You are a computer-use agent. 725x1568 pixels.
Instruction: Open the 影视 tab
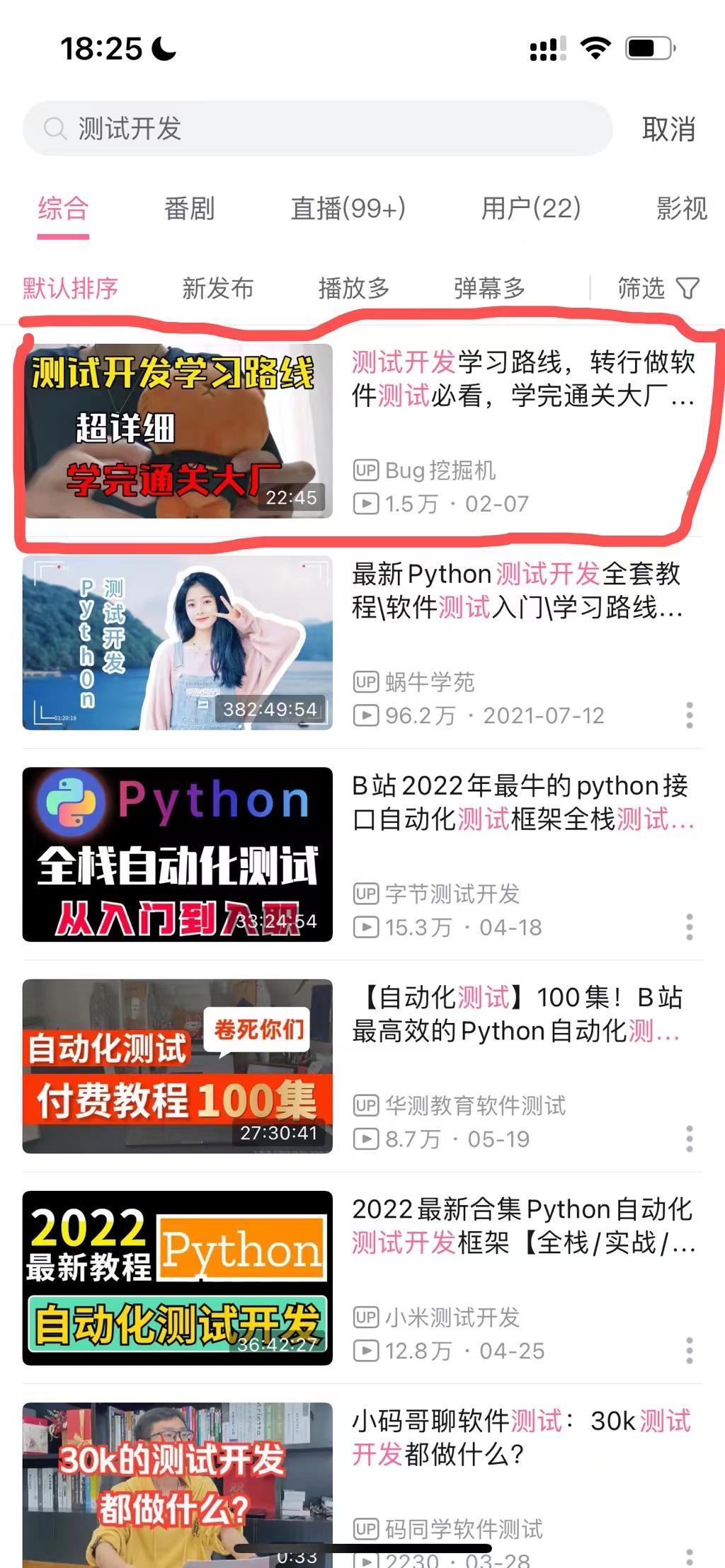click(682, 209)
